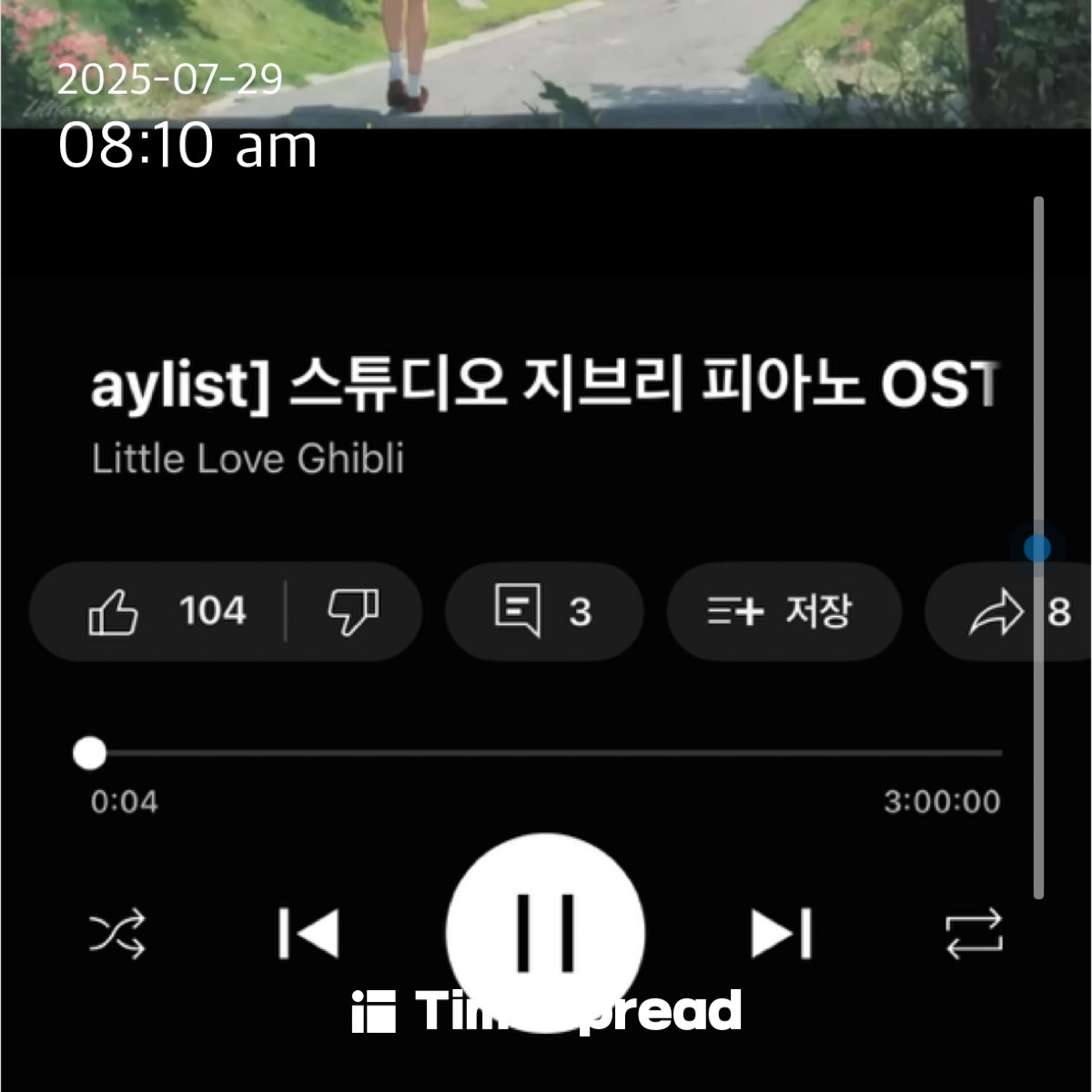Dislike the current video
Image resolution: width=1092 pixels, height=1092 pixels.
pyautogui.click(x=353, y=612)
